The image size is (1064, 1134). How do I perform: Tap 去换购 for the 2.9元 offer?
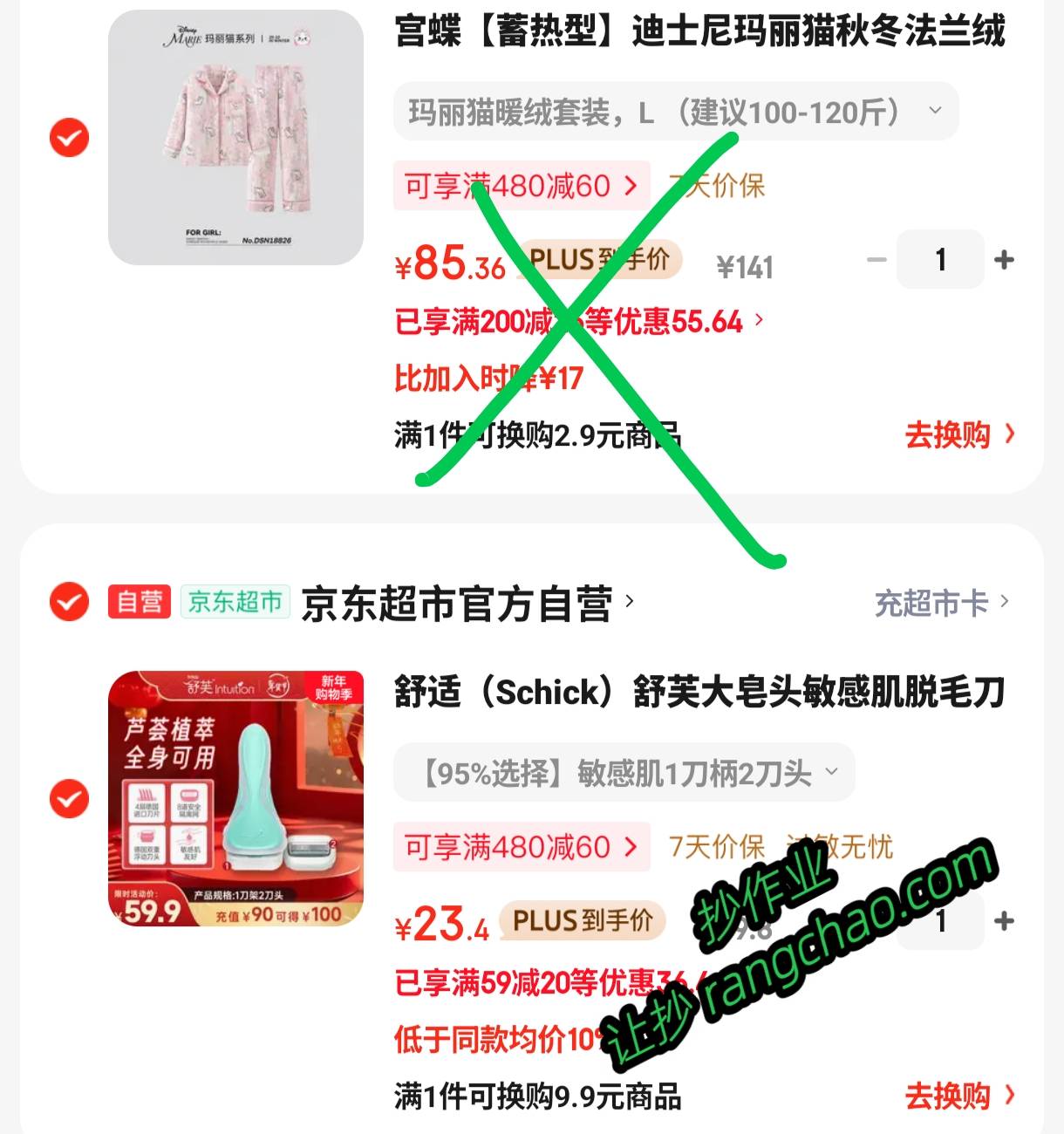coord(959,434)
